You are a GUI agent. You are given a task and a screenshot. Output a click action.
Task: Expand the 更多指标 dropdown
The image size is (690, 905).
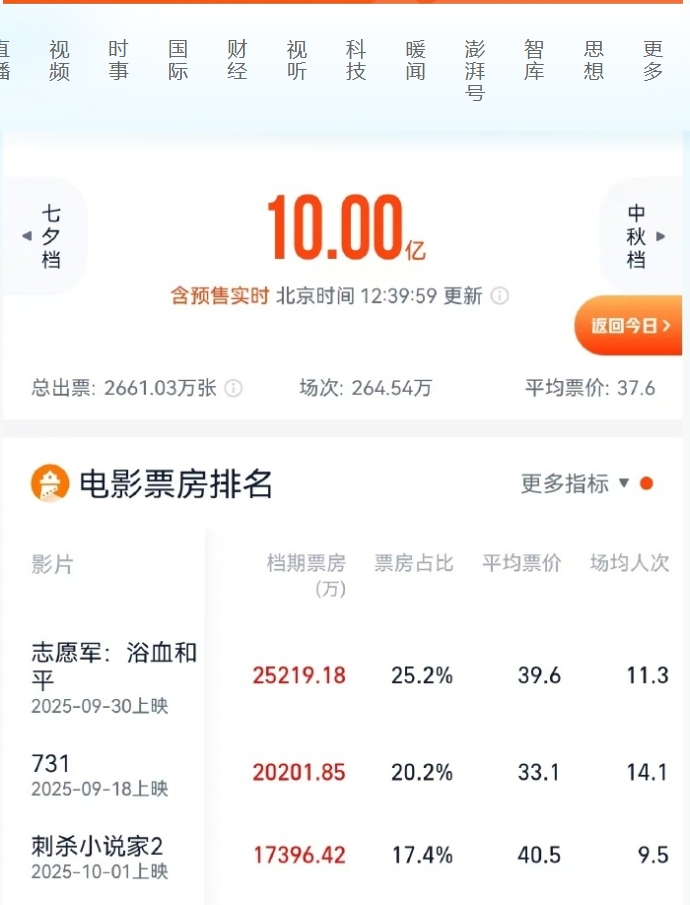[x=576, y=484]
